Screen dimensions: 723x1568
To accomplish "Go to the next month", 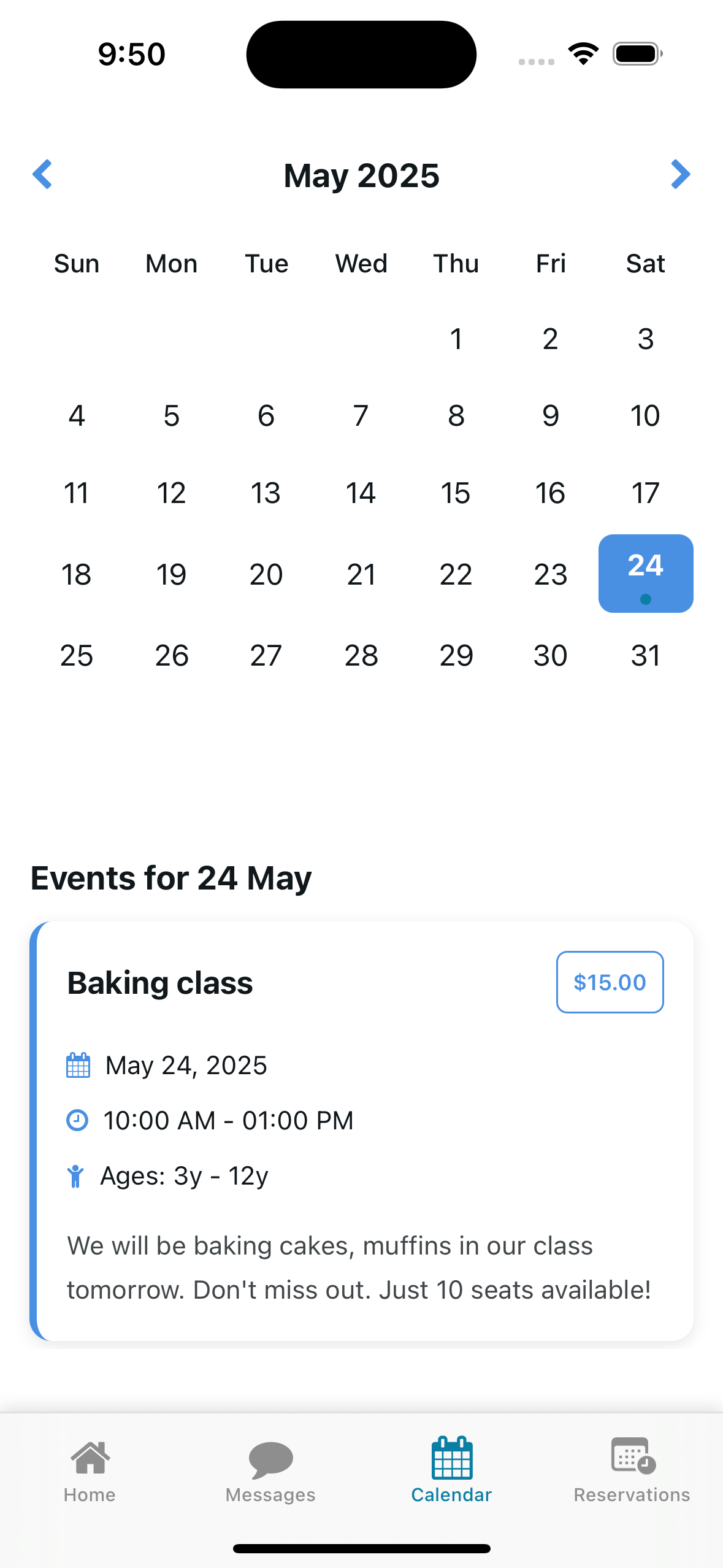I will 680,175.
